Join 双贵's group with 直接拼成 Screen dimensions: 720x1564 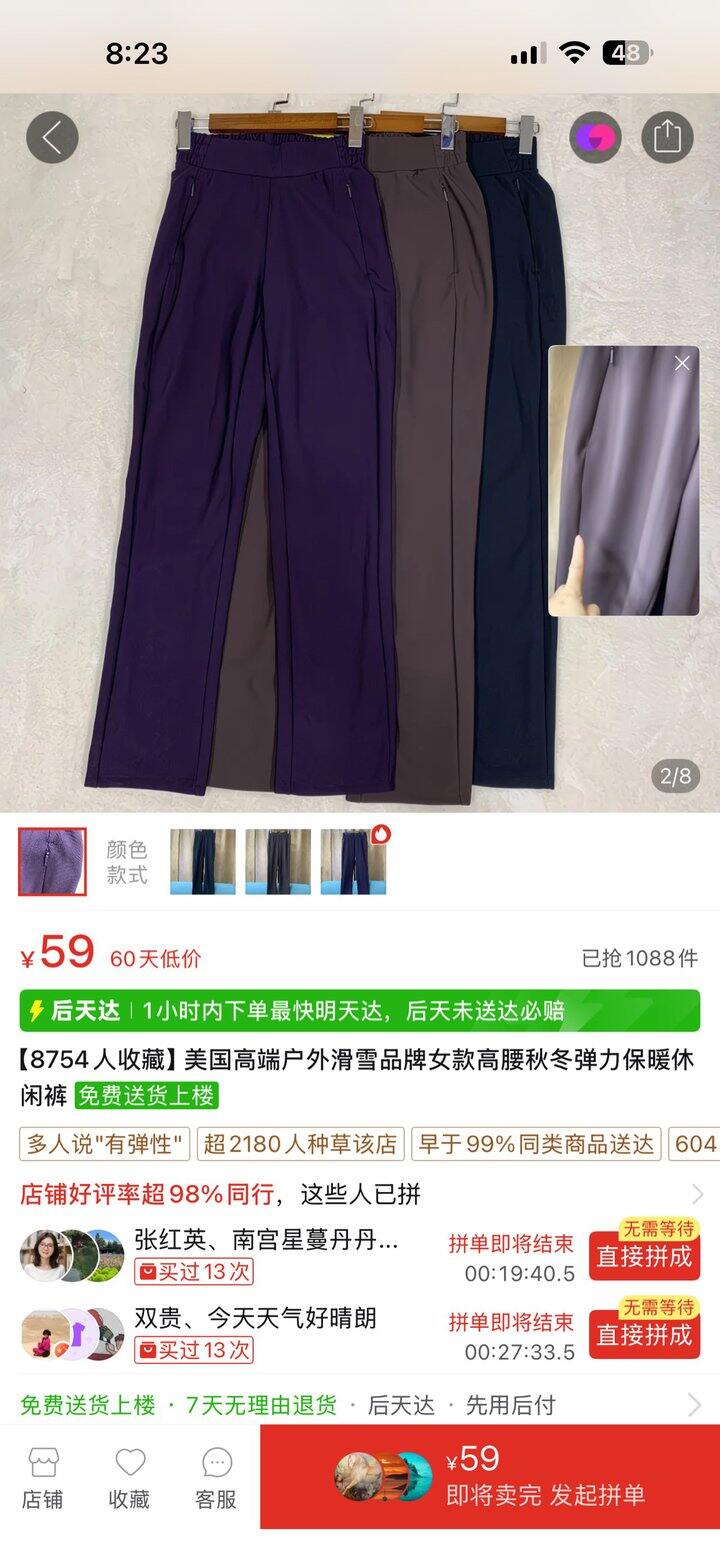pos(643,1334)
